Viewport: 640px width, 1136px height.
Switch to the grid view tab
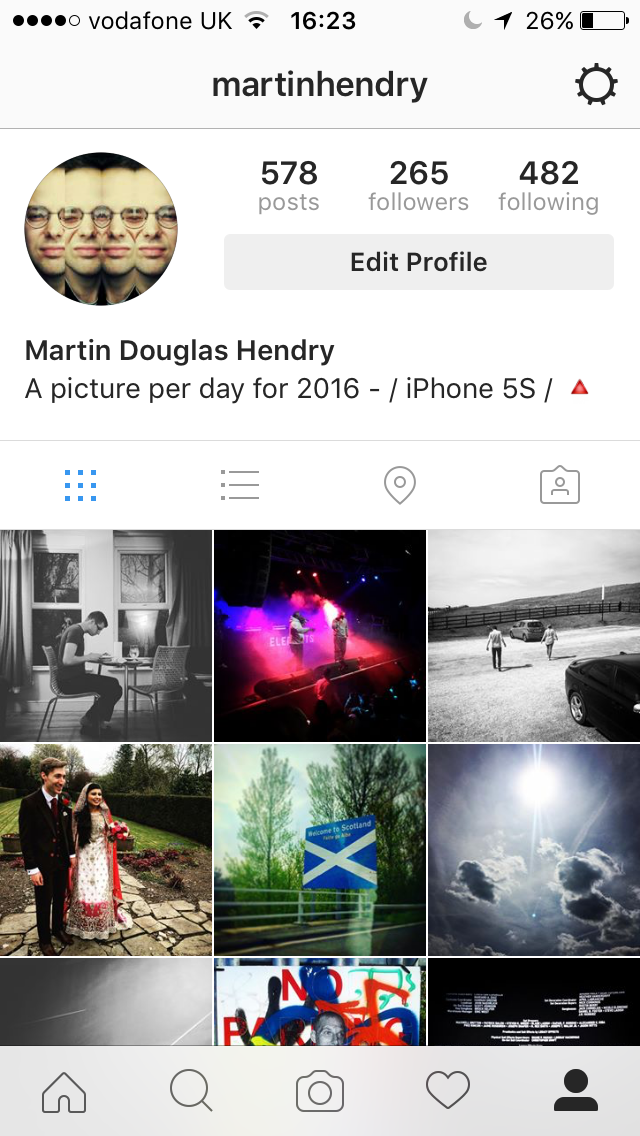(x=80, y=486)
